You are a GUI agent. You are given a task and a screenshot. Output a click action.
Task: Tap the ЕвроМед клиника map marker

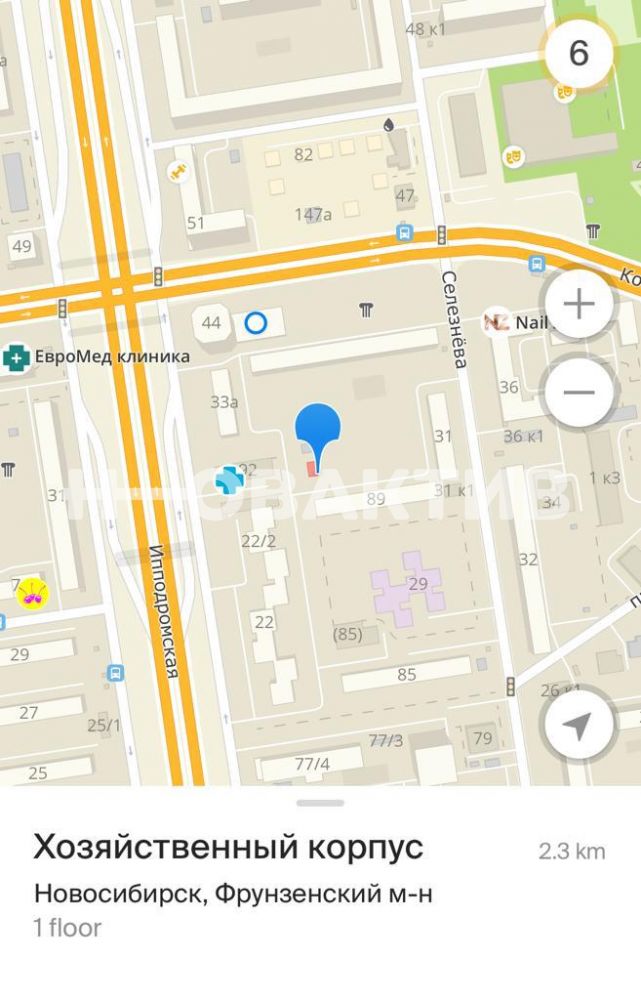pyautogui.click(x=15, y=357)
